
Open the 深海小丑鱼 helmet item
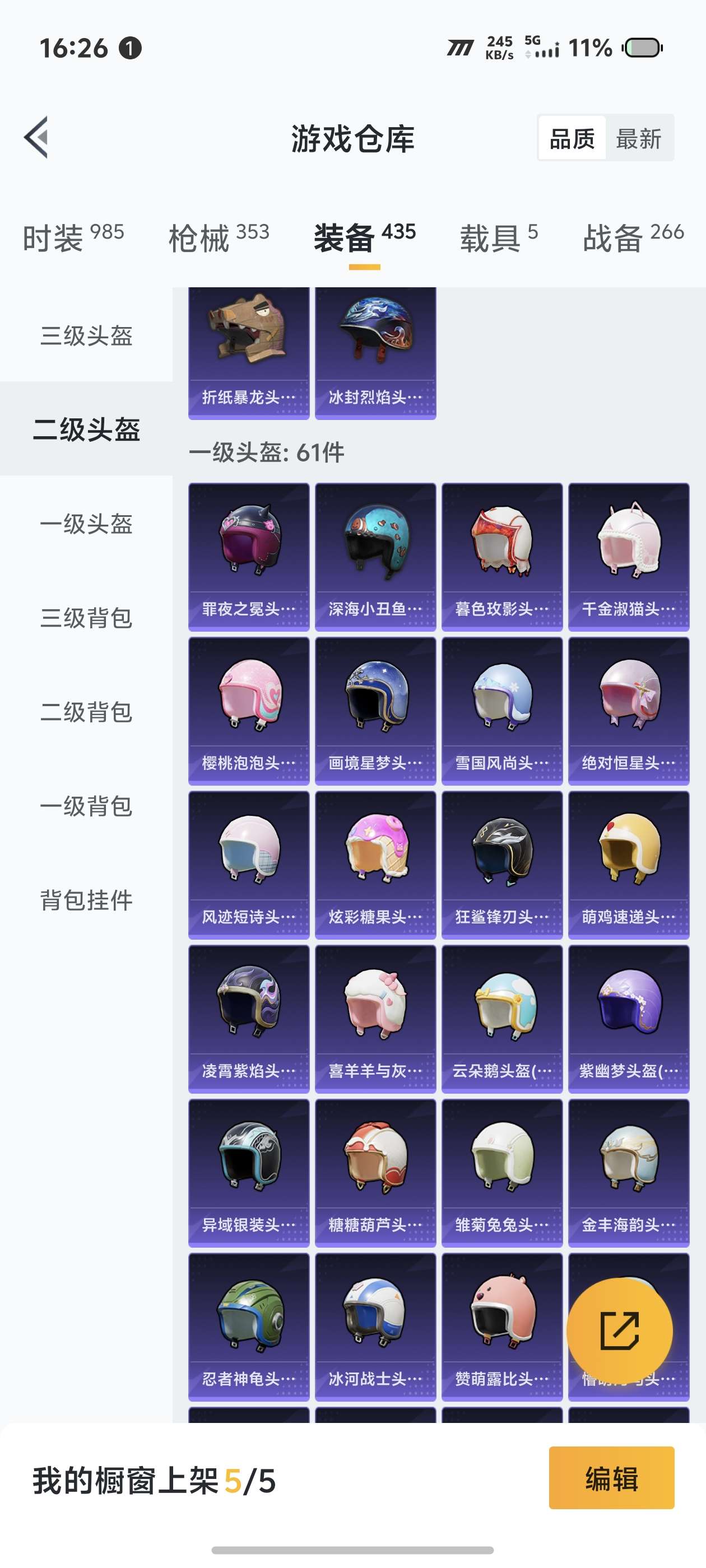(x=375, y=556)
